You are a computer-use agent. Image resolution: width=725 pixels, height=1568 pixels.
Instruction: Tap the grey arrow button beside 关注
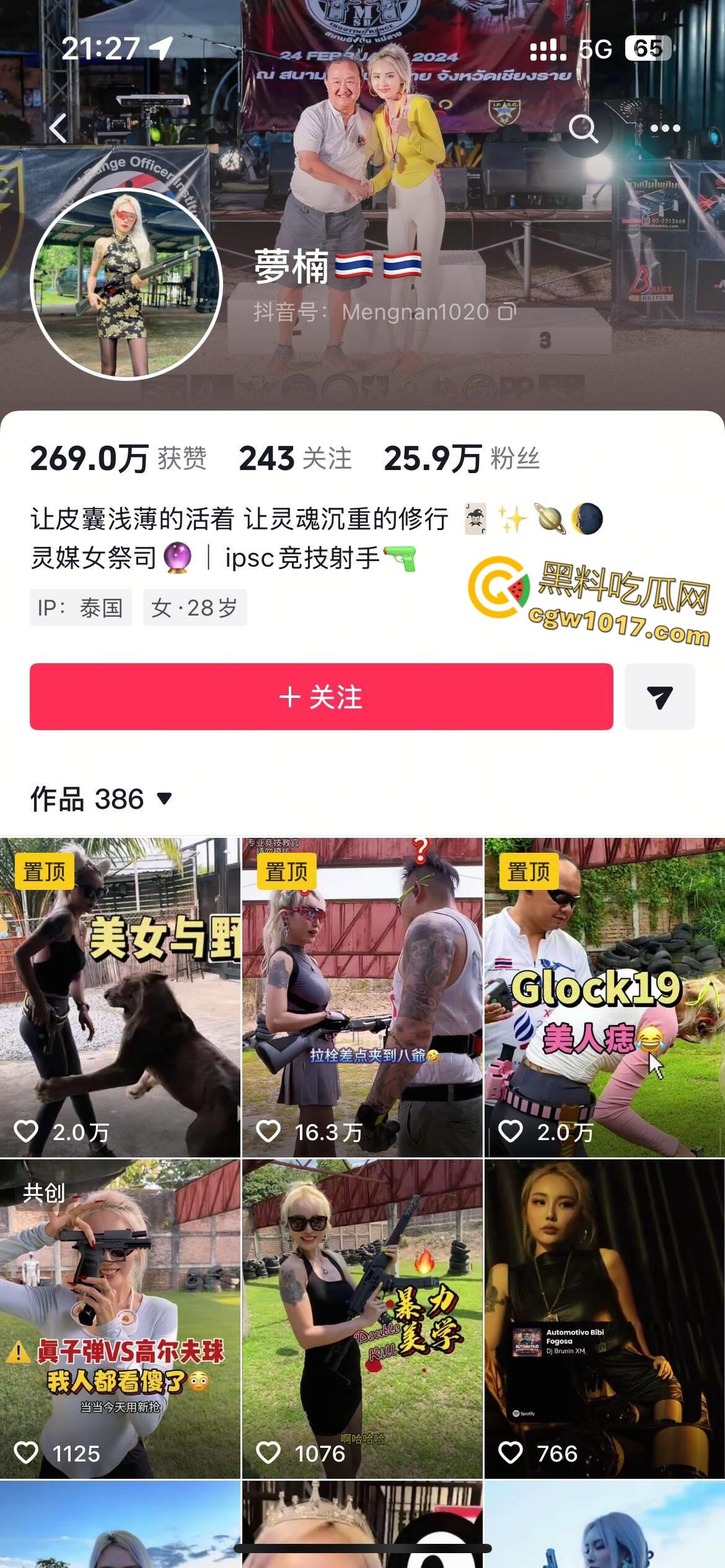point(659,697)
